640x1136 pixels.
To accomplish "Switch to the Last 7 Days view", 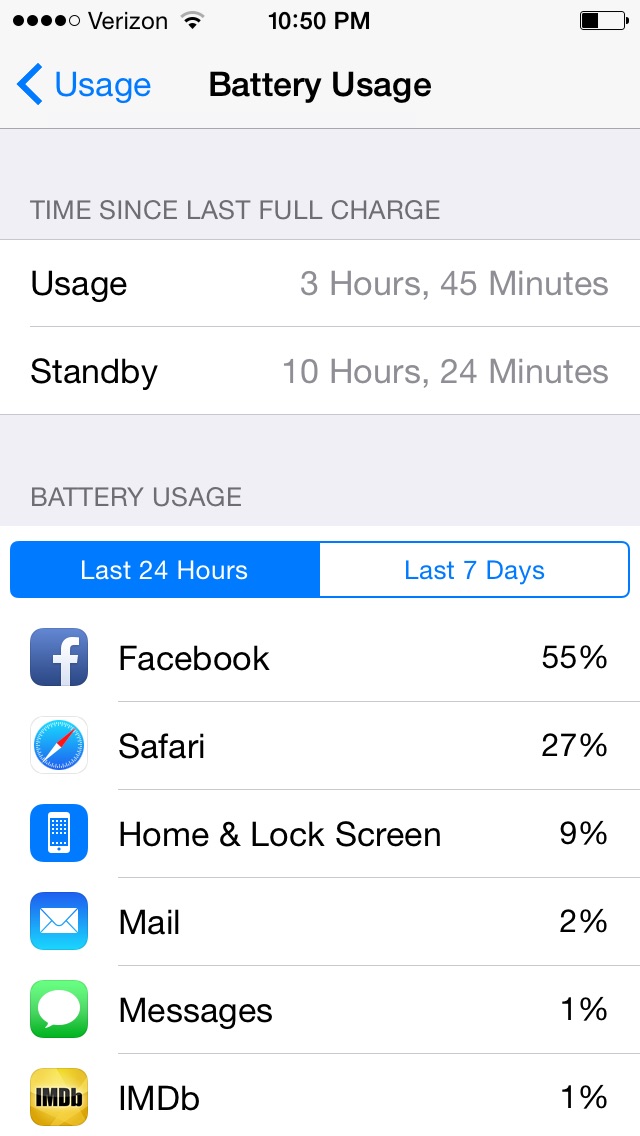I will click(x=474, y=570).
